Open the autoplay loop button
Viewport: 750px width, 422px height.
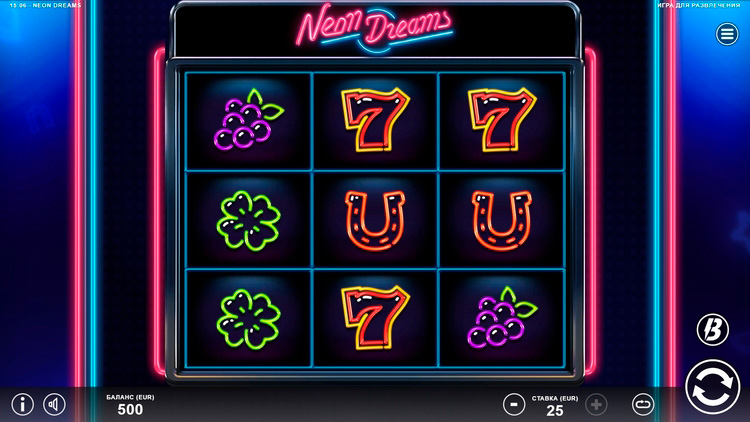pos(643,404)
